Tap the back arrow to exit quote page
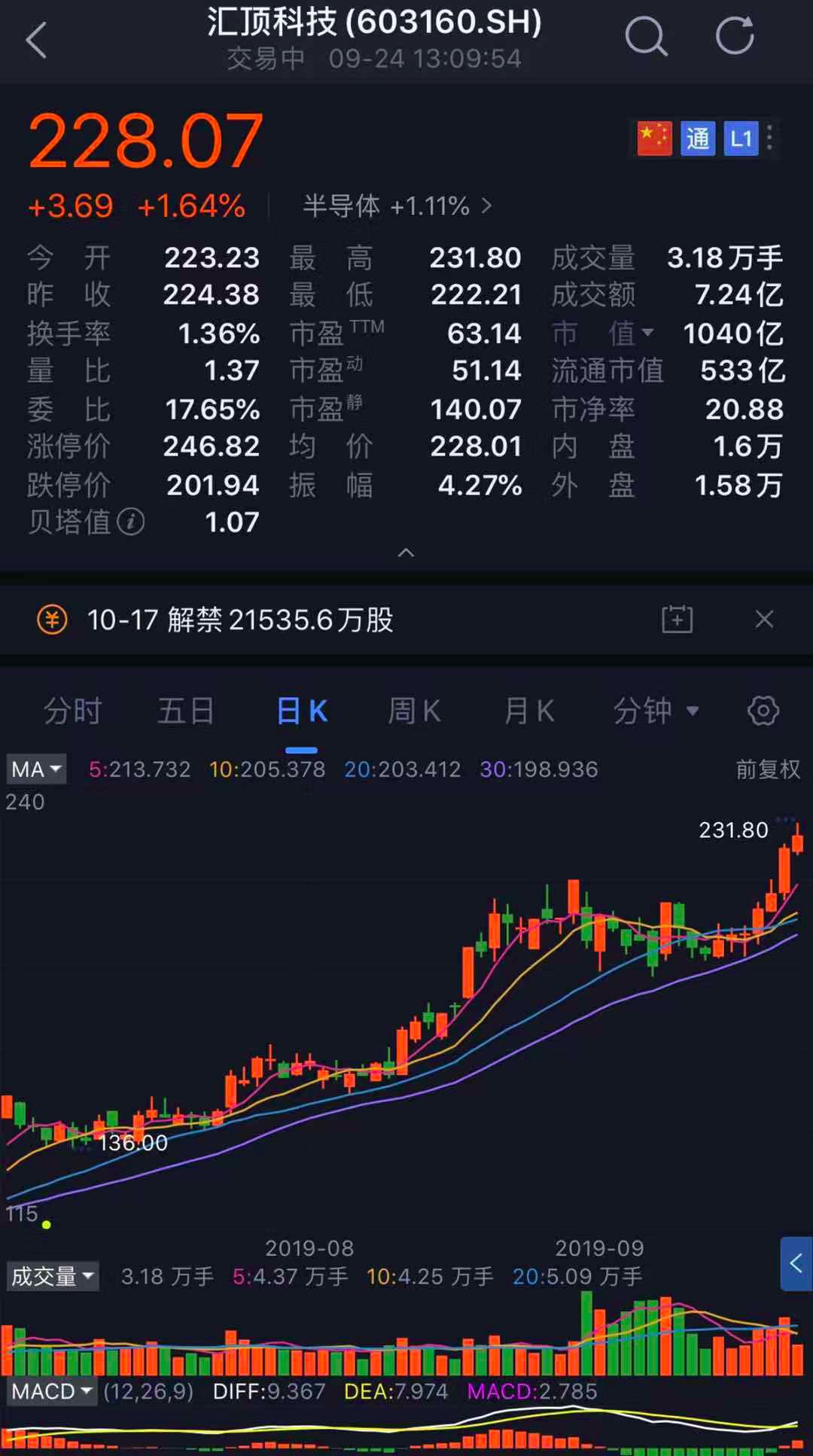The width and height of the screenshot is (813, 1456). [x=36, y=39]
